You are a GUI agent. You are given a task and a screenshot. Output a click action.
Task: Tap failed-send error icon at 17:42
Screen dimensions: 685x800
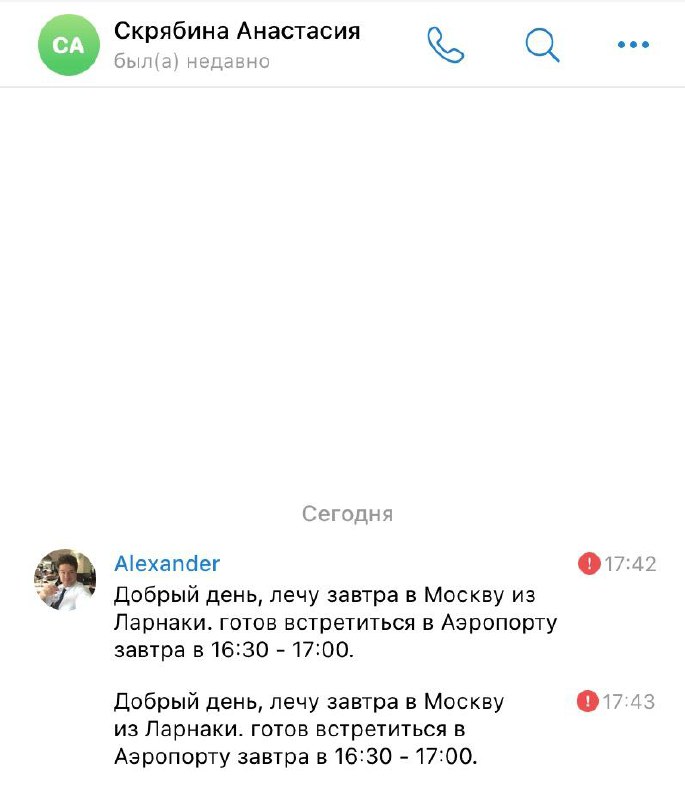[x=589, y=564]
